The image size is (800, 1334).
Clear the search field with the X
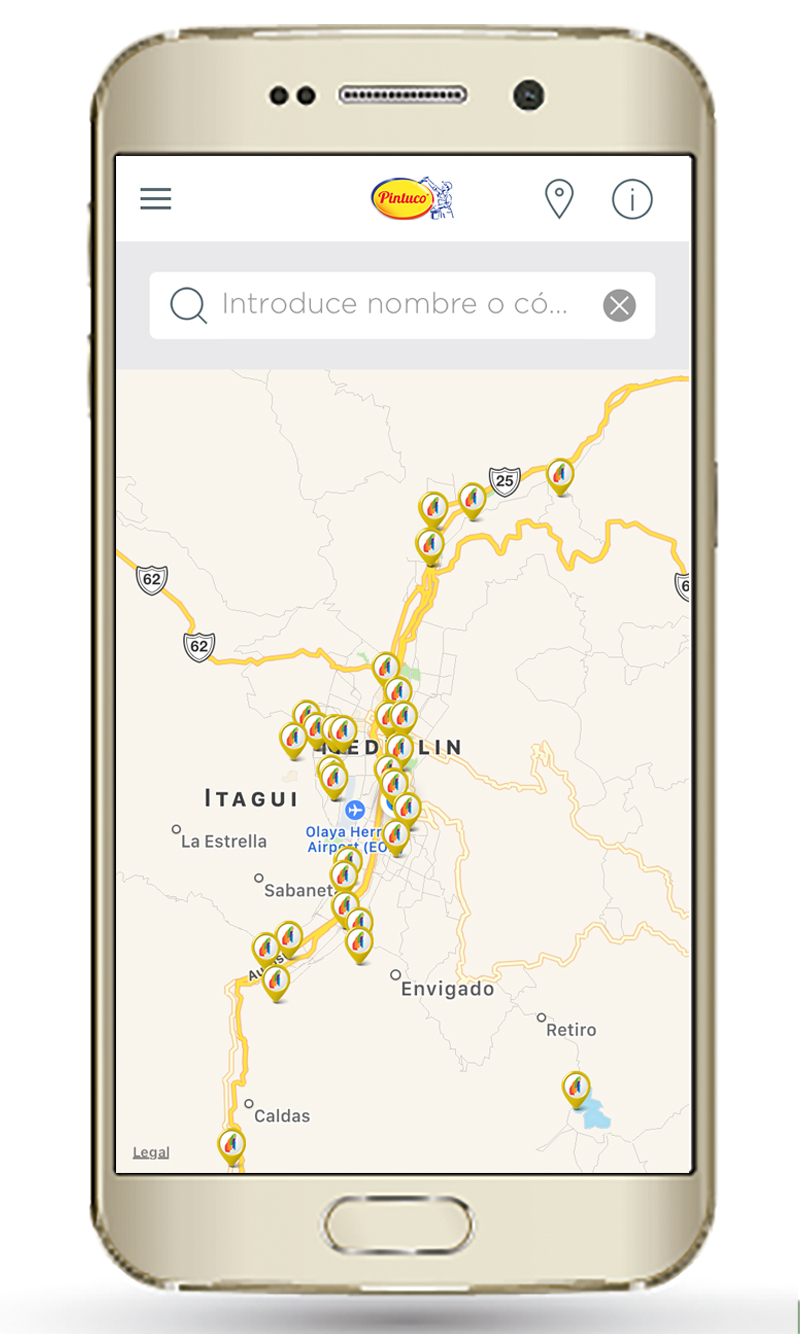tap(619, 305)
